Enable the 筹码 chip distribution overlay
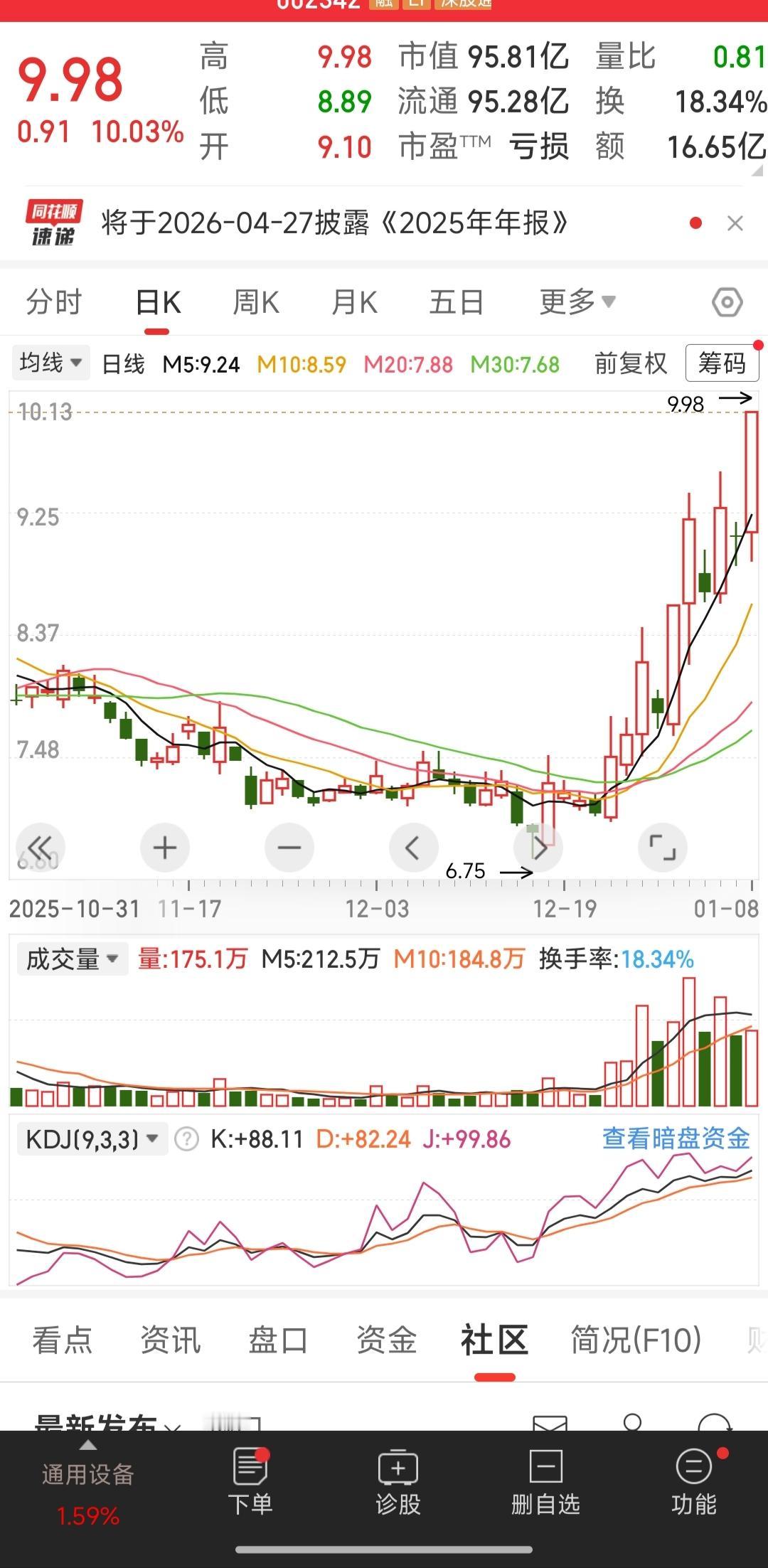 (x=722, y=363)
